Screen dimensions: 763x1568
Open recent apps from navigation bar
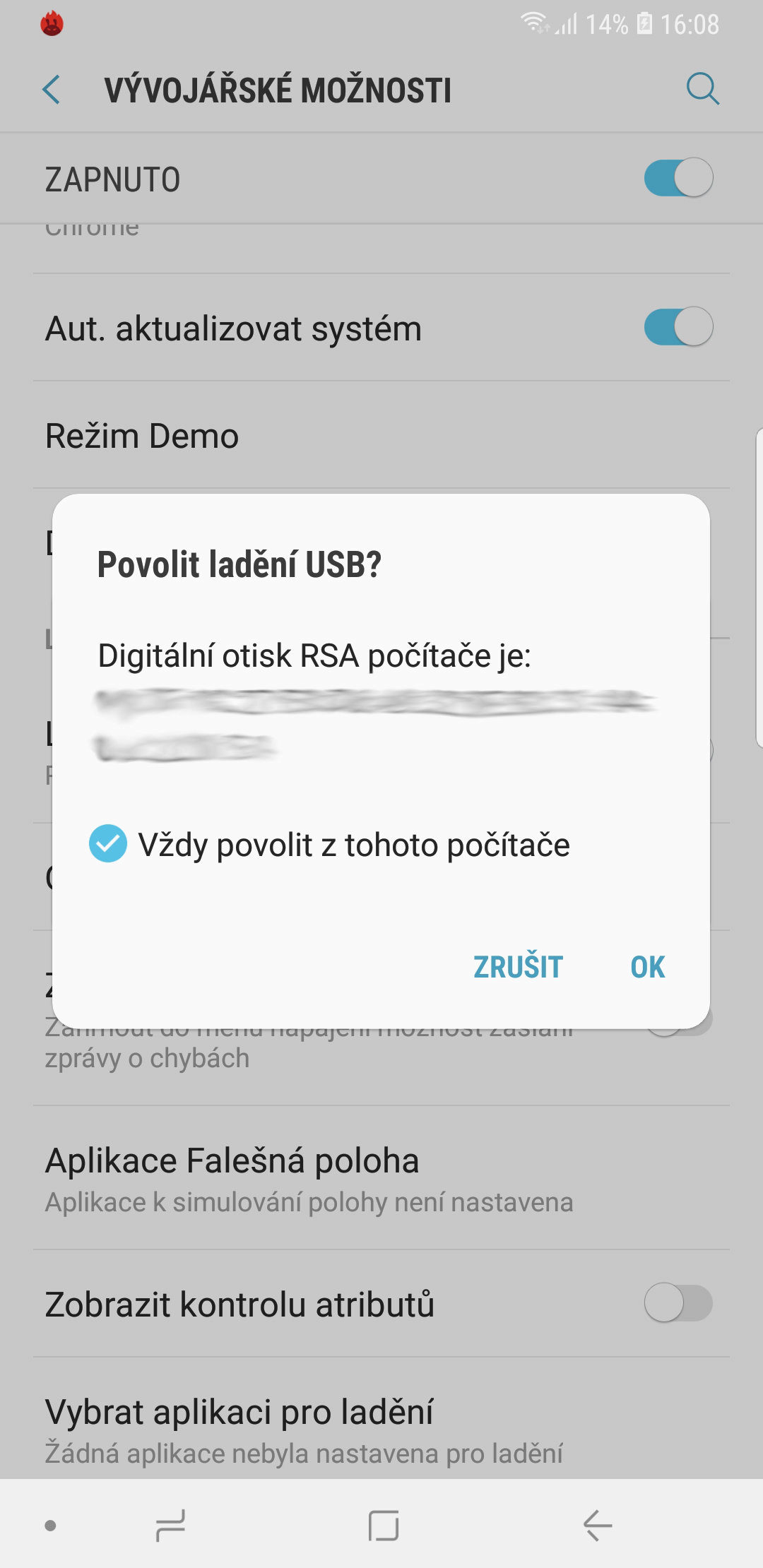pos(170,1526)
